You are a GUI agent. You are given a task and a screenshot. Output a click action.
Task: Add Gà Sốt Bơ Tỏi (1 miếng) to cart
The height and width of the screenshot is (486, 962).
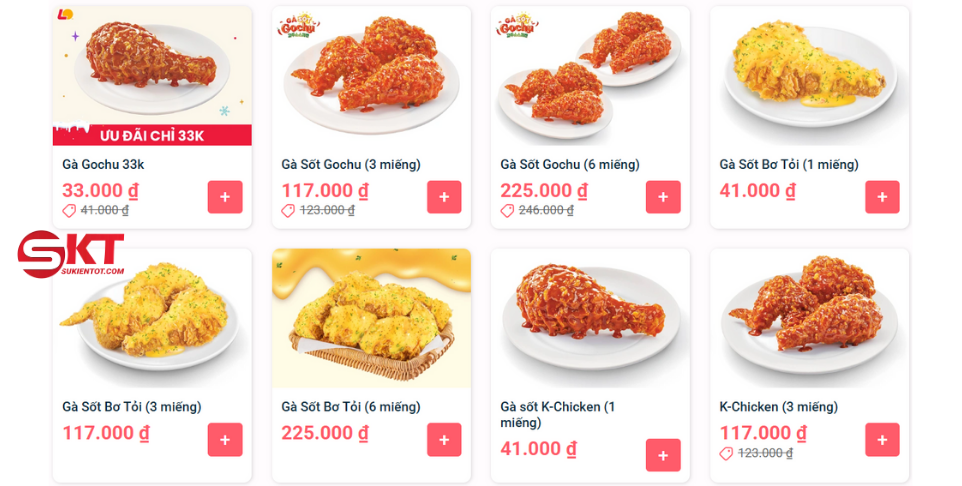pyautogui.click(x=882, y=197)
